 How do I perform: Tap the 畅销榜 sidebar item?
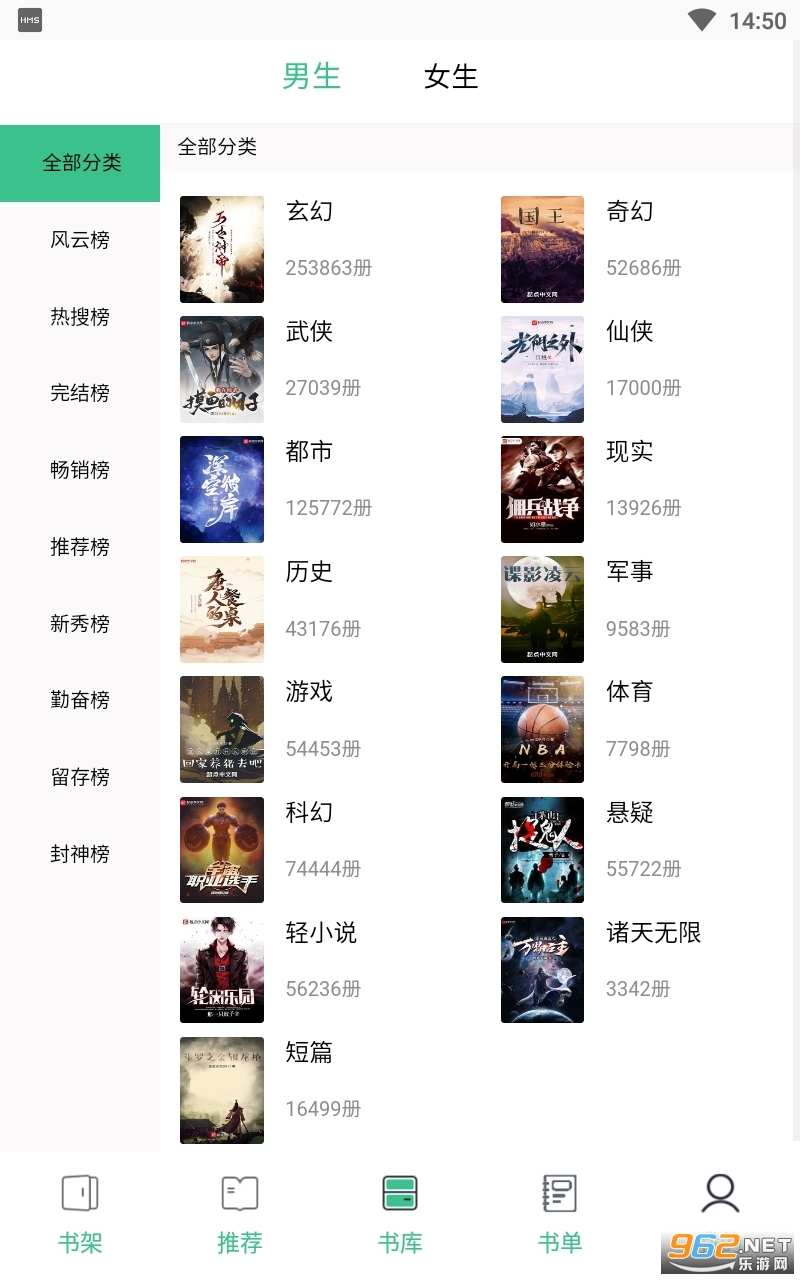80,470
